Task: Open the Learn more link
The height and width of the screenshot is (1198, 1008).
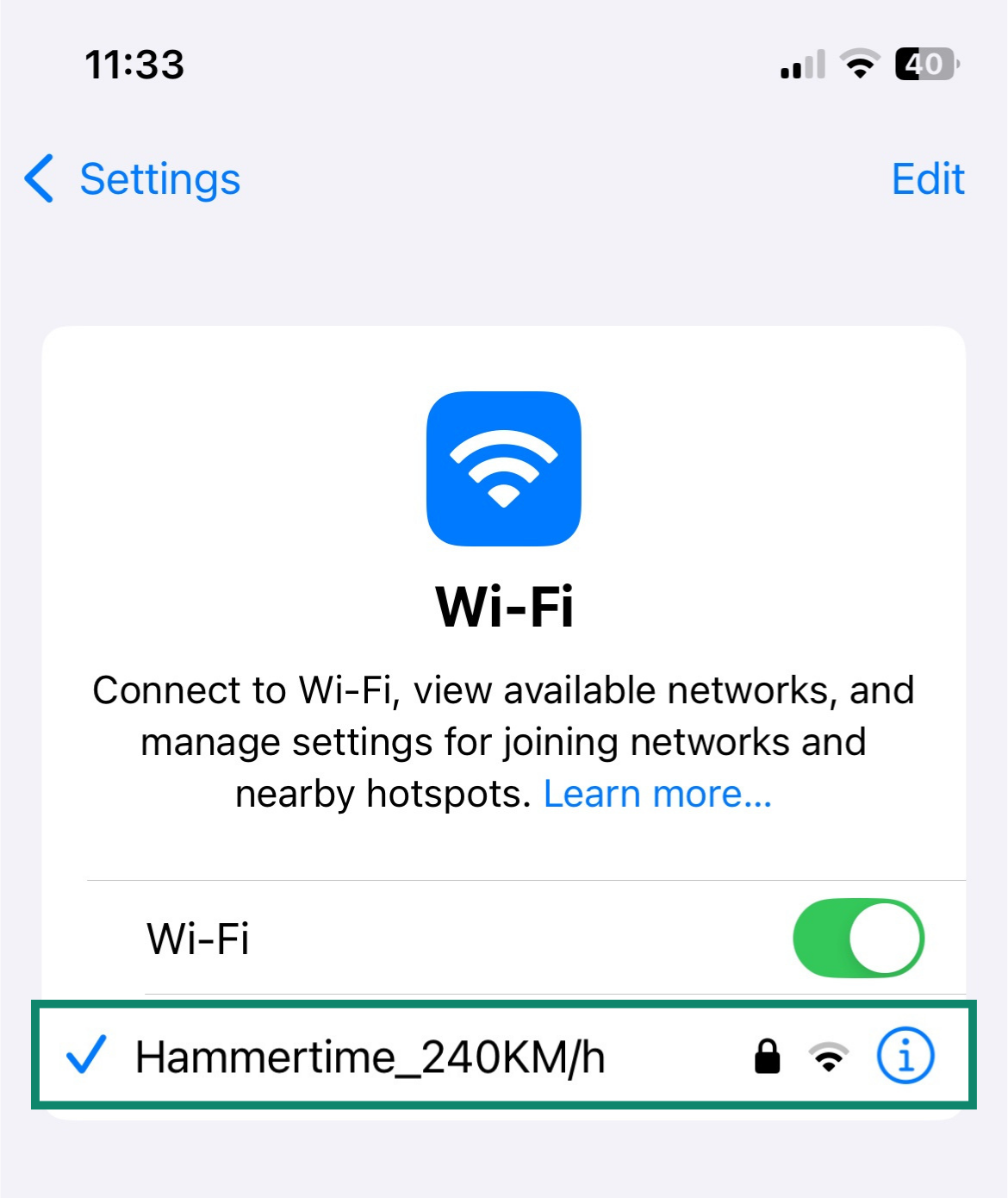Action: (x=657, y=793)
